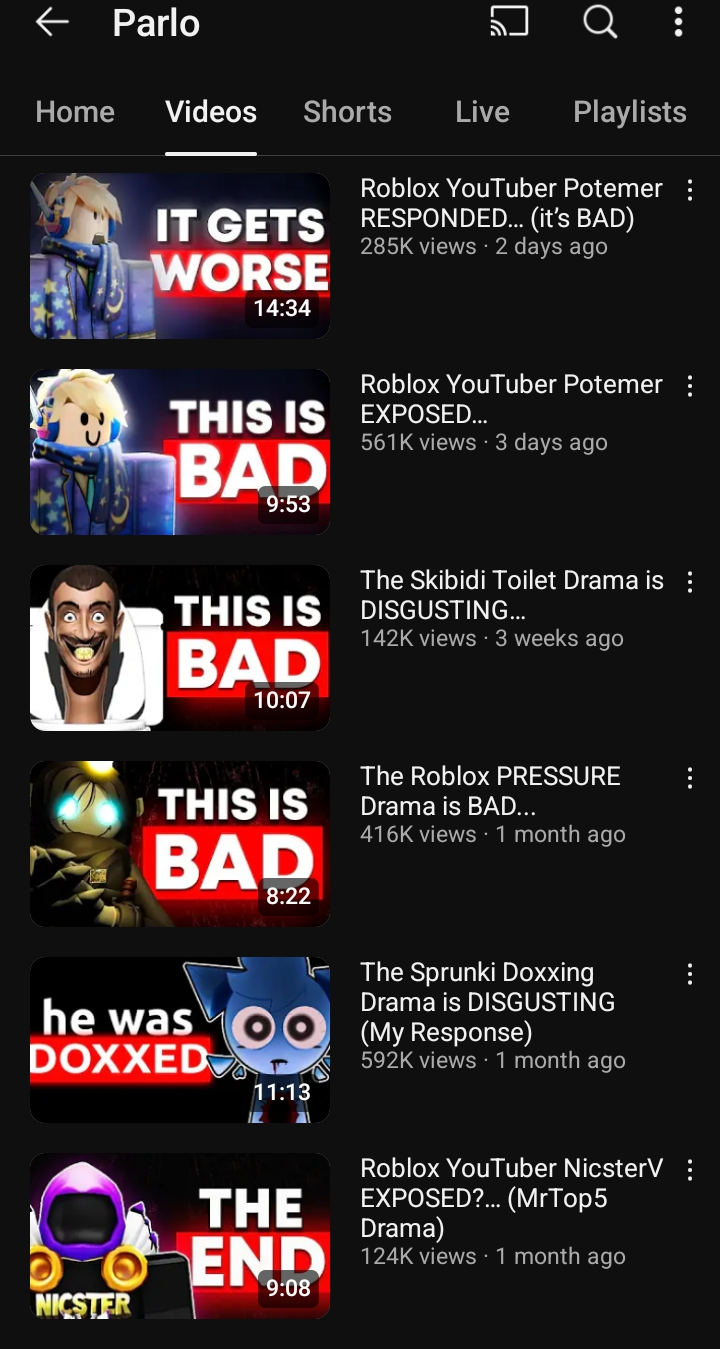The image size is (720, 1349).
Task: Play the Roblox PRESSURE Drama video
Action: [x=180, y=844]
